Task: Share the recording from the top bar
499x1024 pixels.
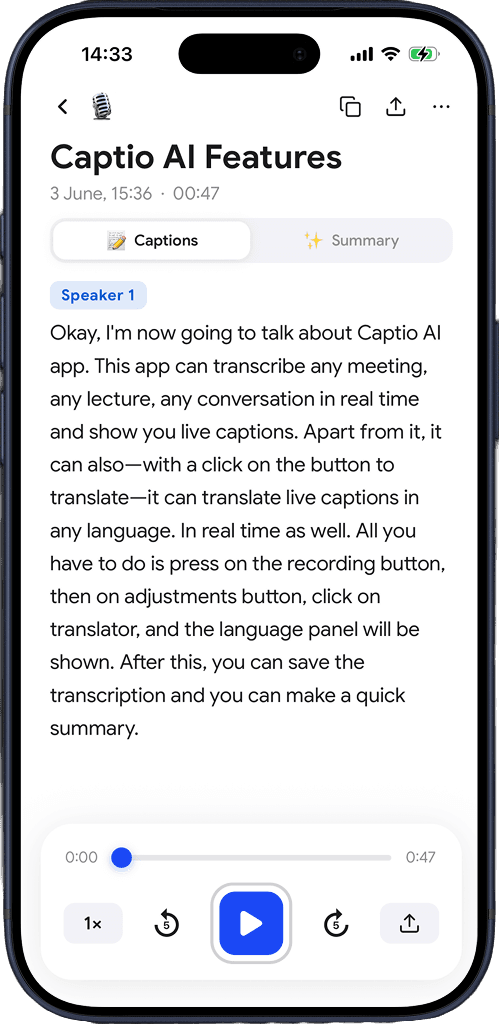Action: [395, 106]
